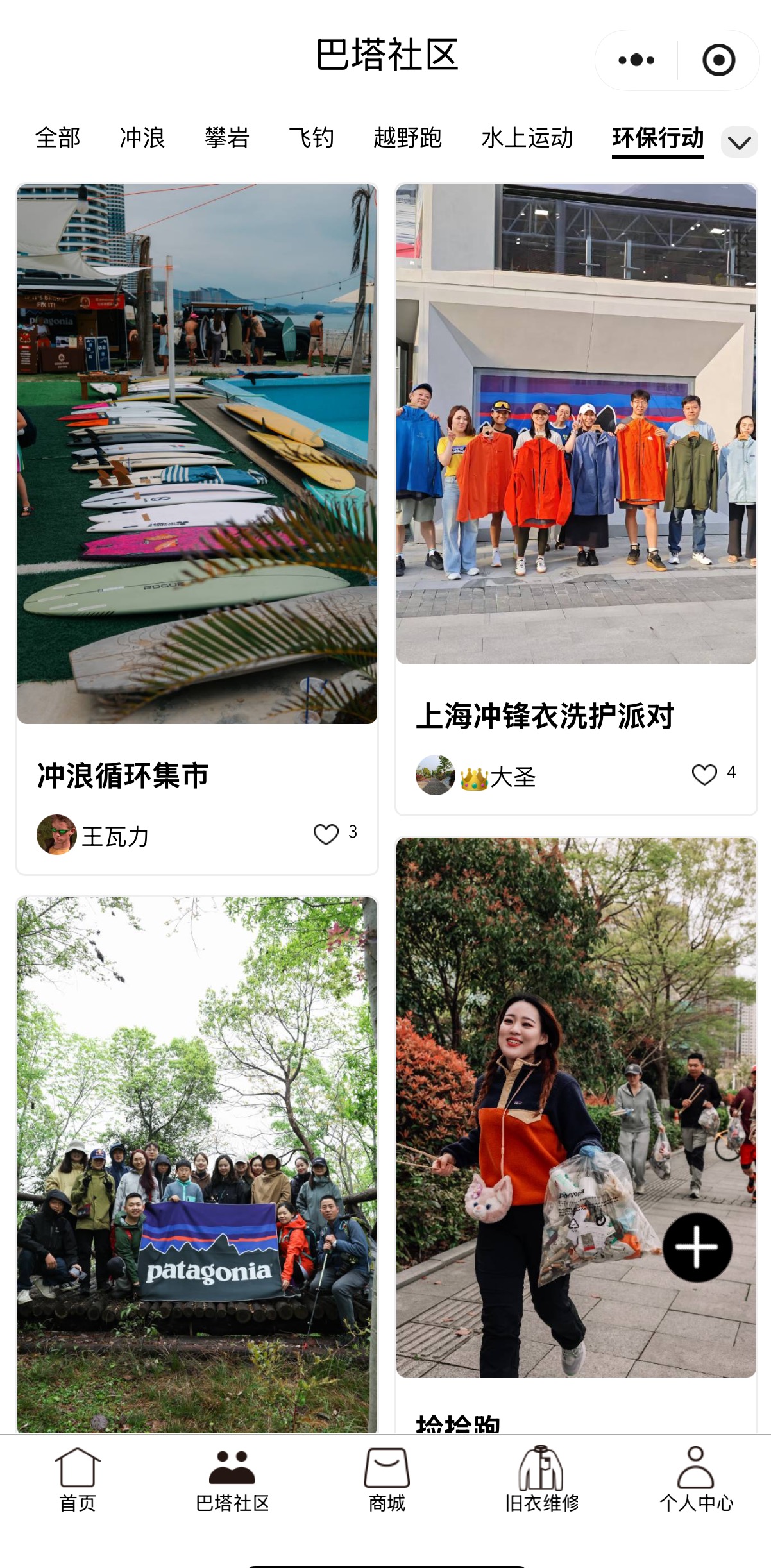Switch to the 攀岩 tab
Screen dimensions: 771x1568
click(x=227, y=138)
